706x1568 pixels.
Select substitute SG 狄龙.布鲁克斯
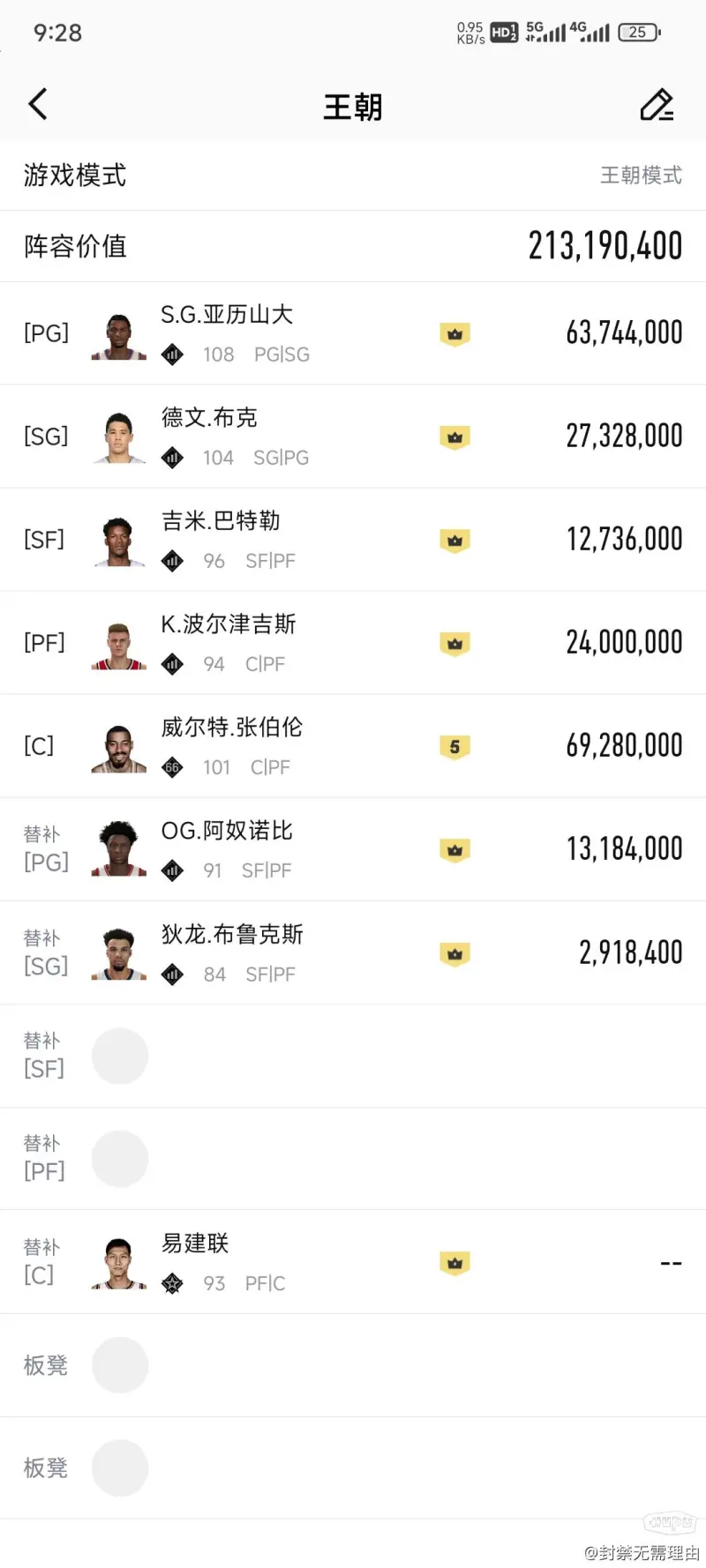click(x=353, y=953)
